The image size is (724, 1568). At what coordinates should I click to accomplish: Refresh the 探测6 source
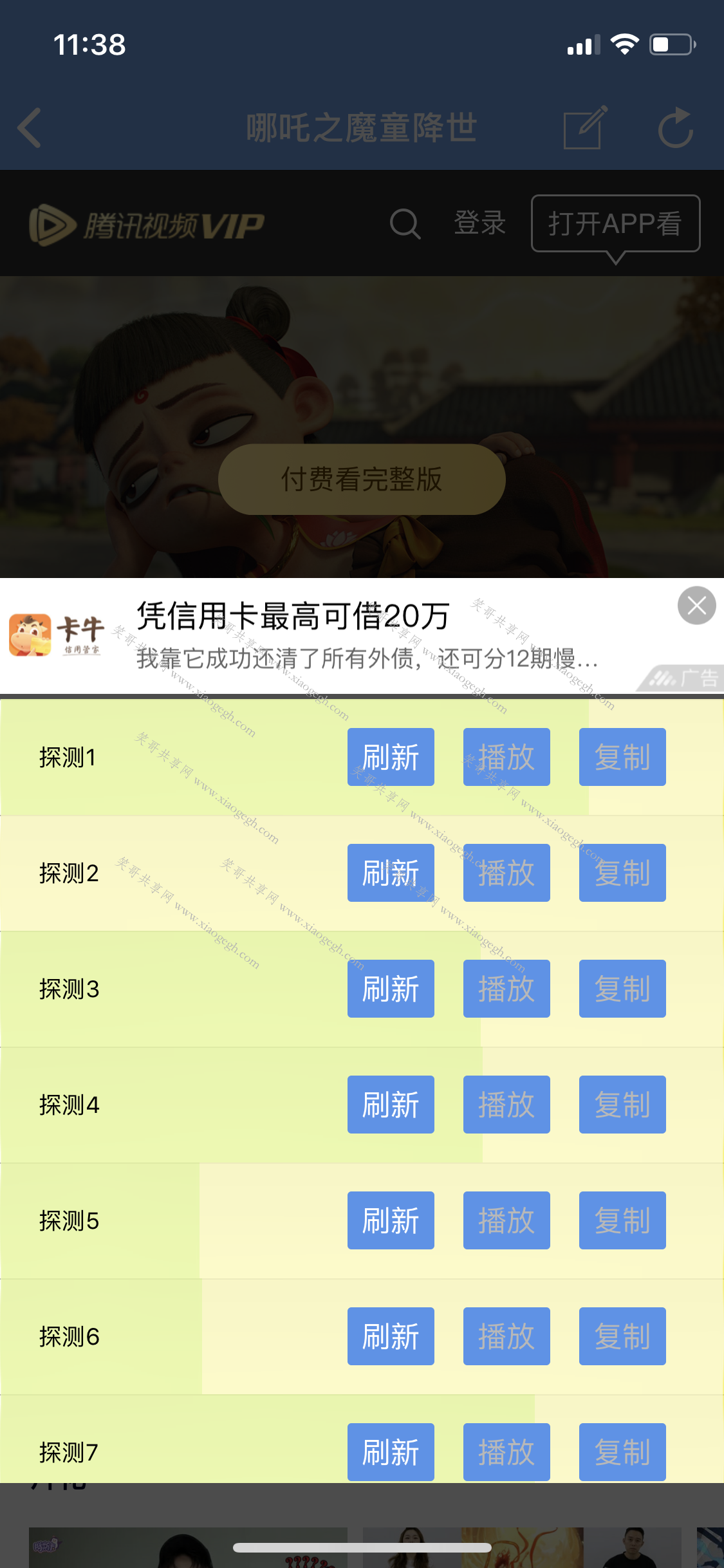391,1336
